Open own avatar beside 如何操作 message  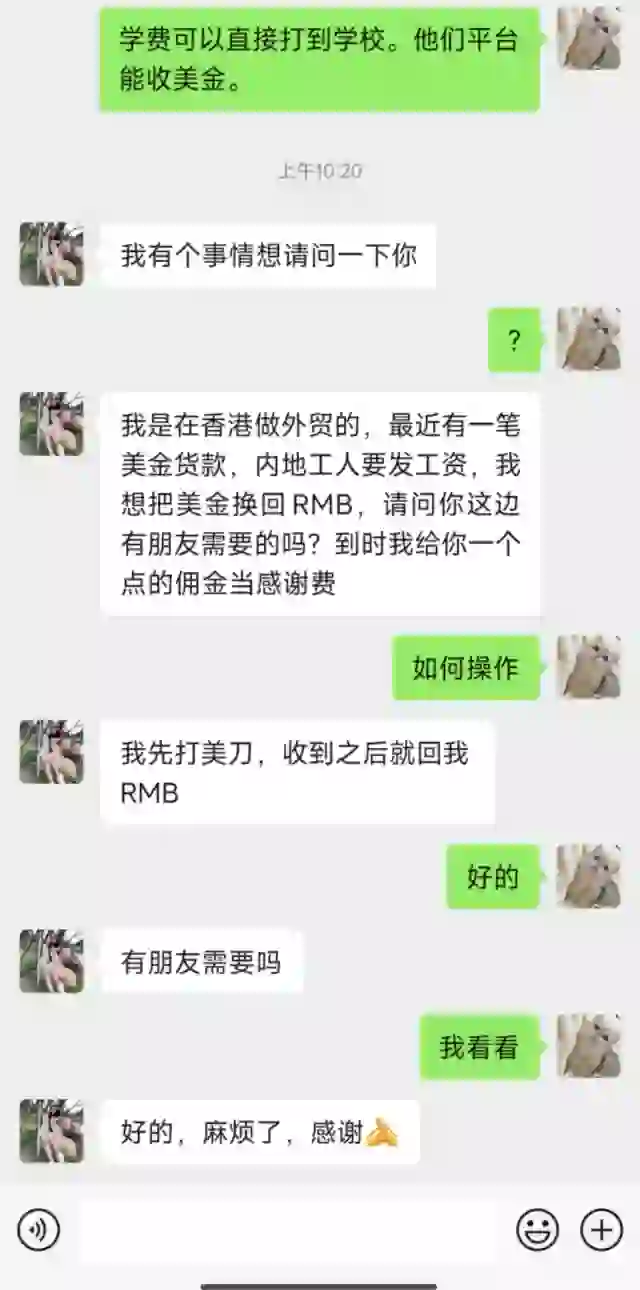[x=589, y=667]
